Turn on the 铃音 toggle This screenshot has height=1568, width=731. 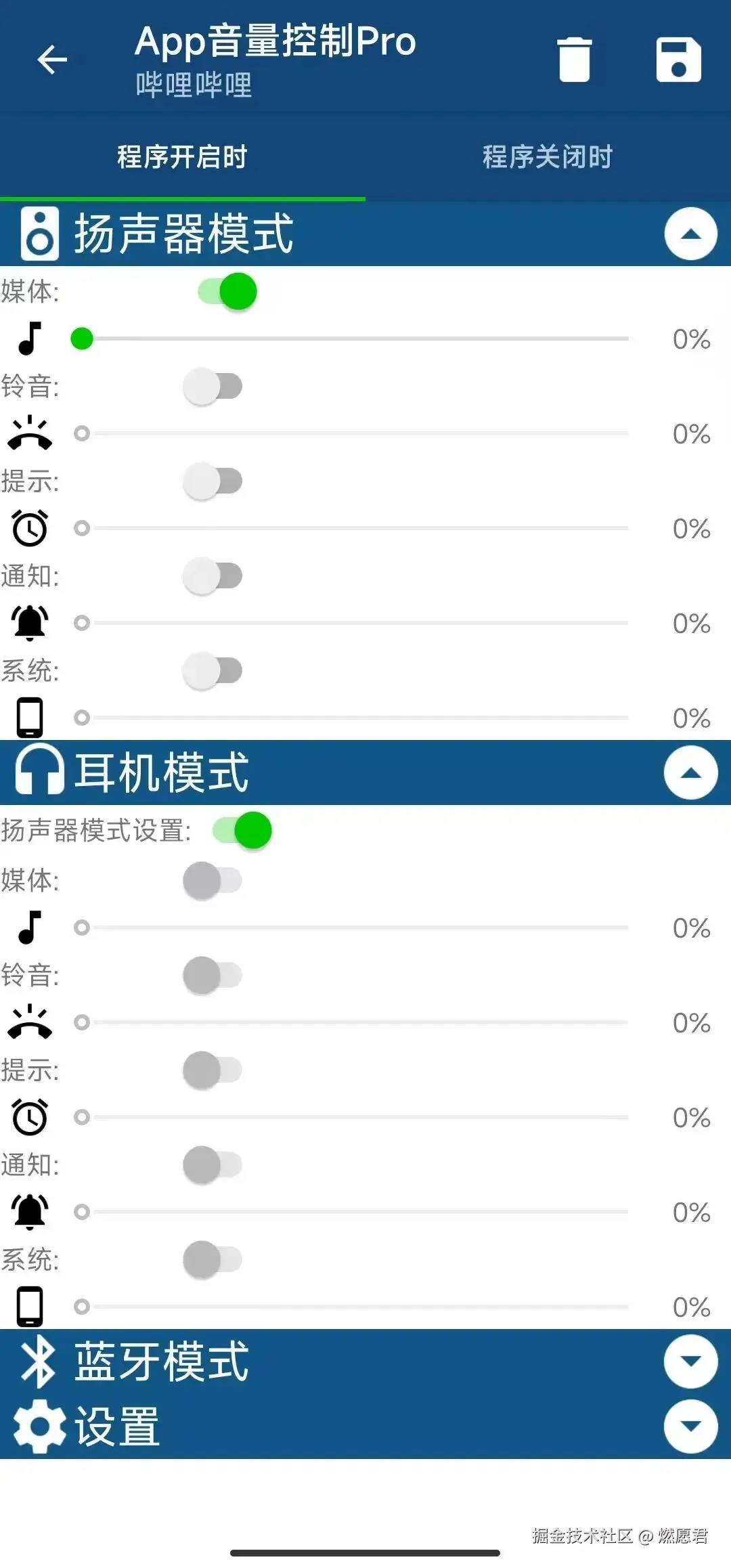pos(211,386)
